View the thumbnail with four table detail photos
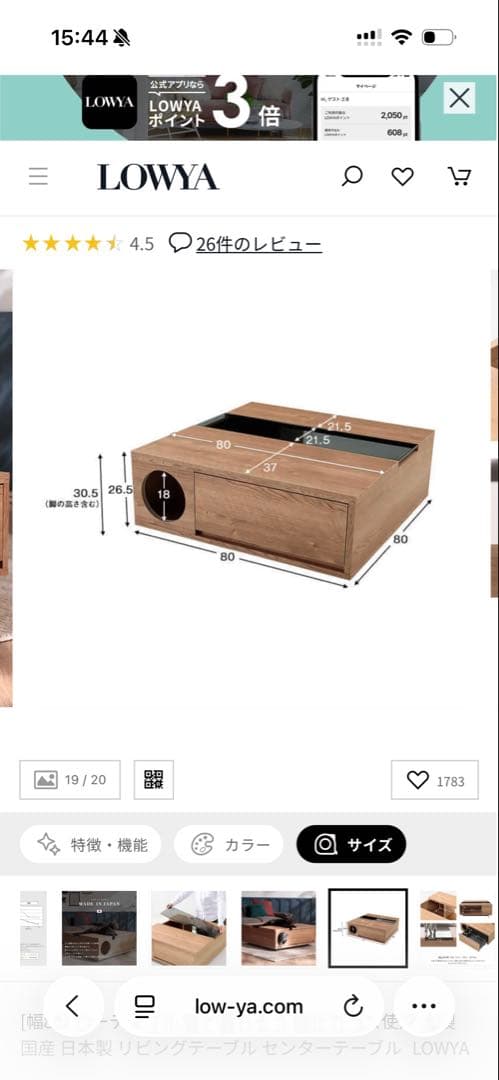Screen dimensions: 499x1080 click(458, 928)
